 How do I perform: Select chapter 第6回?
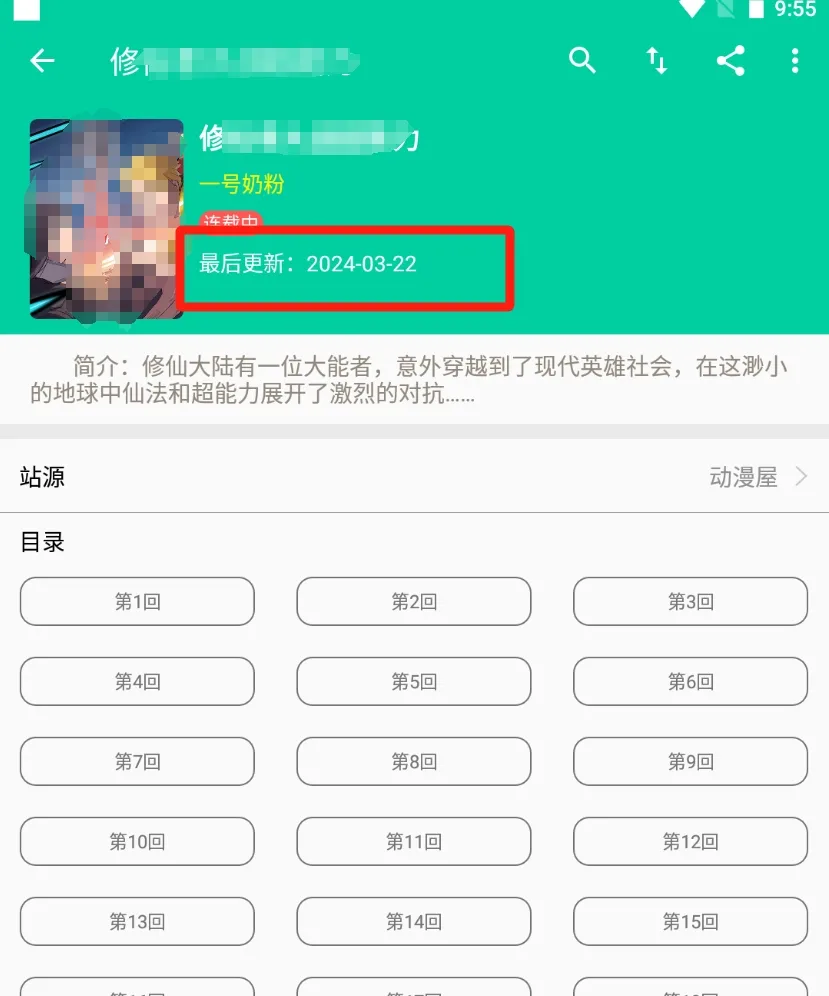690,681
